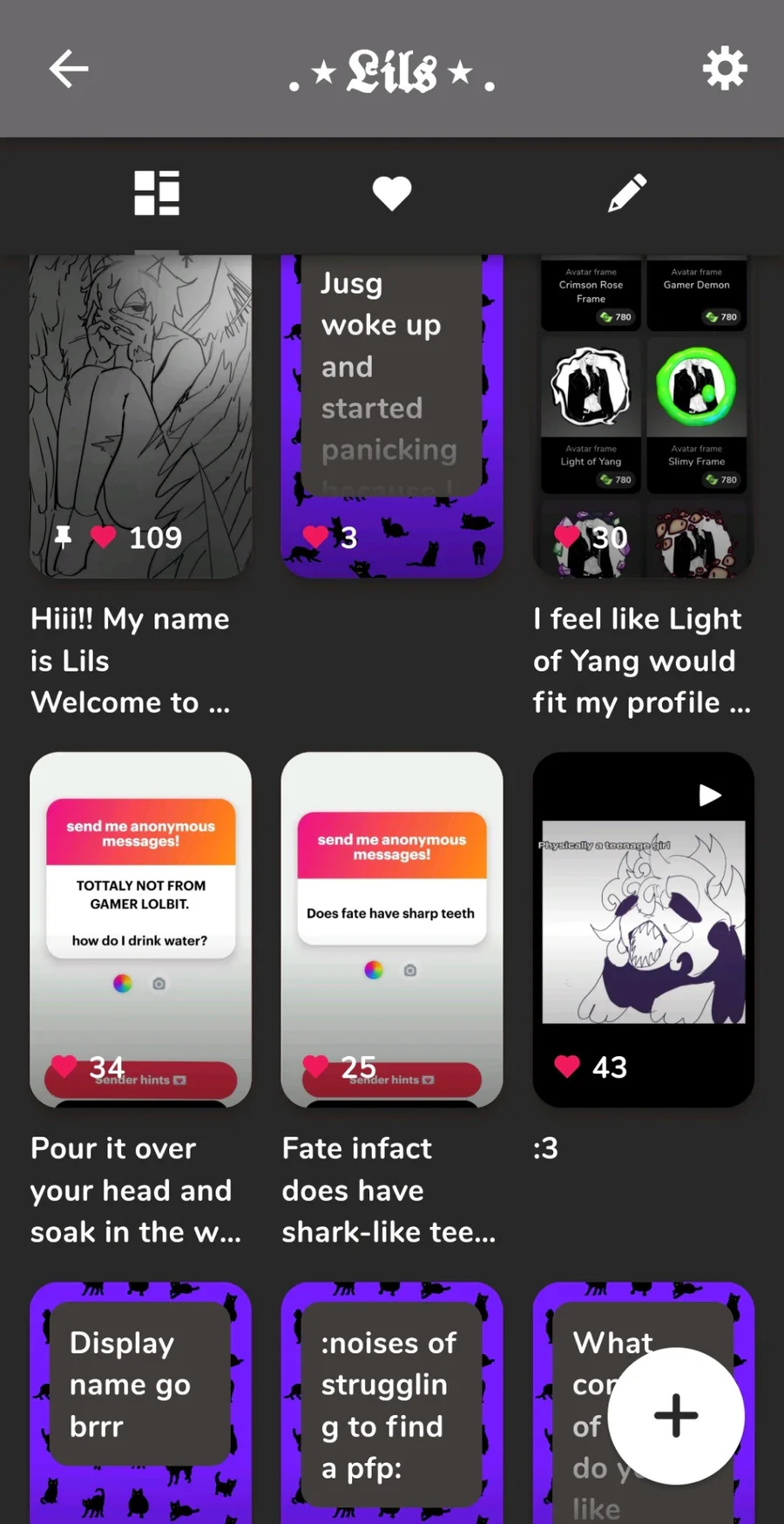Open the pencil edit tab
784x1524 pixels.
pos(627,193)
